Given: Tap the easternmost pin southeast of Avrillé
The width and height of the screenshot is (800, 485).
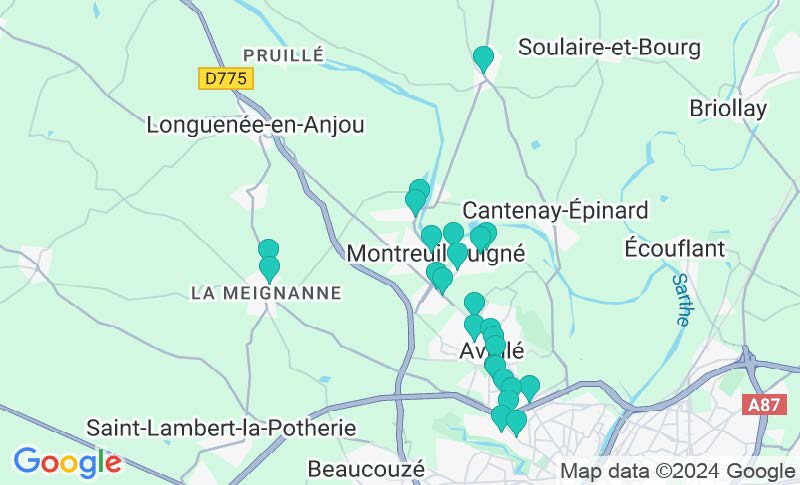Looking at the screenshot, I should pos(530,387).
